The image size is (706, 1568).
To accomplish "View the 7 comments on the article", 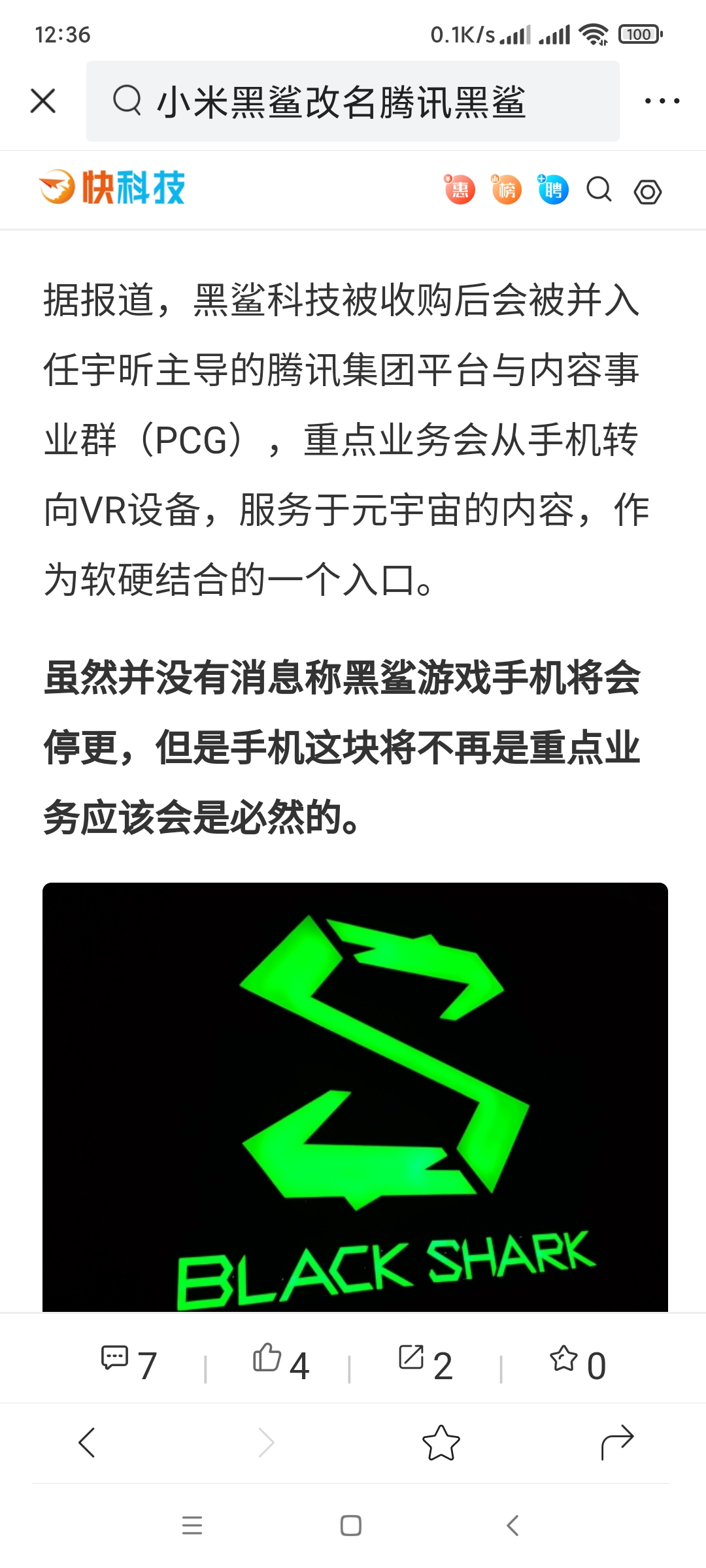I will pos(129,1363).
